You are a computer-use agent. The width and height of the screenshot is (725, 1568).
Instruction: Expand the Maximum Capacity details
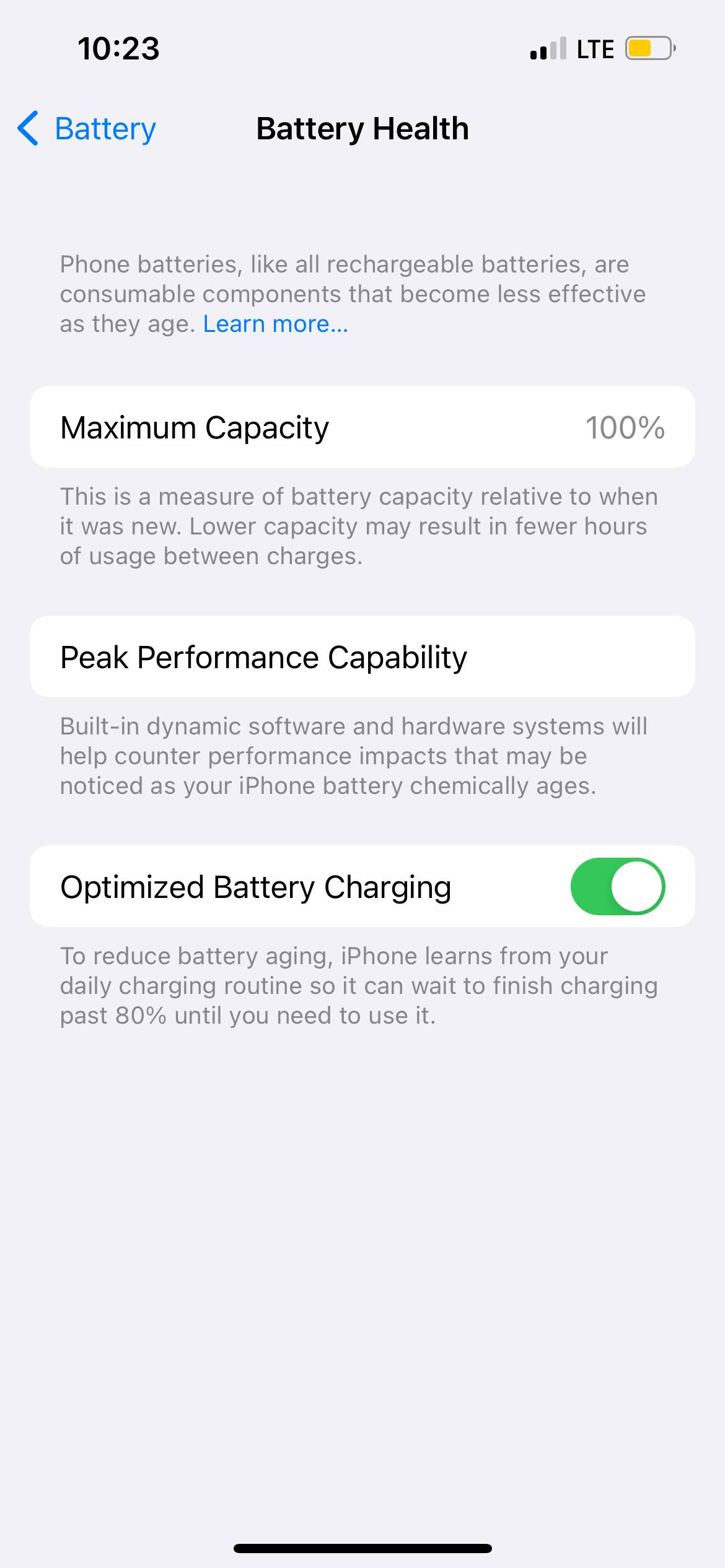[362, 426]
